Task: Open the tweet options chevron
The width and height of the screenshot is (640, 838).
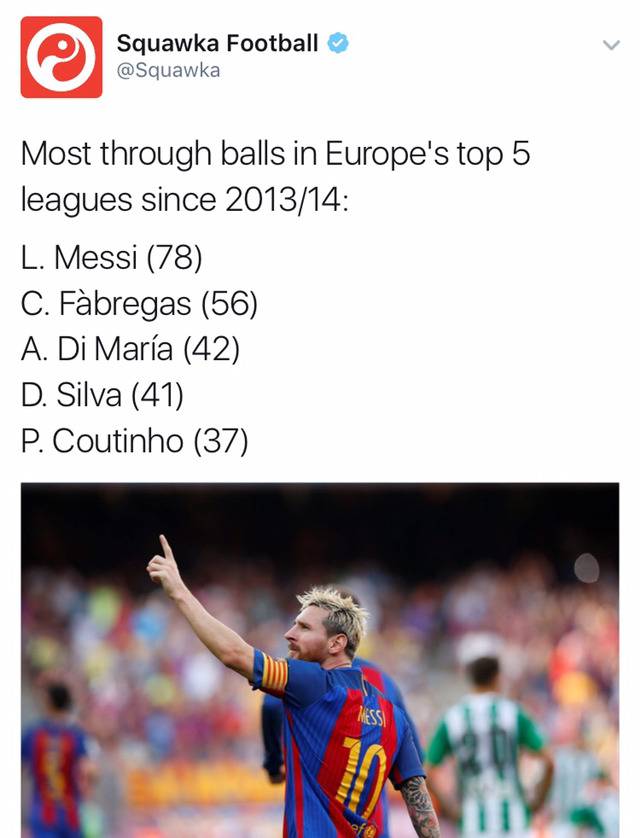Action: pos(611,45)
